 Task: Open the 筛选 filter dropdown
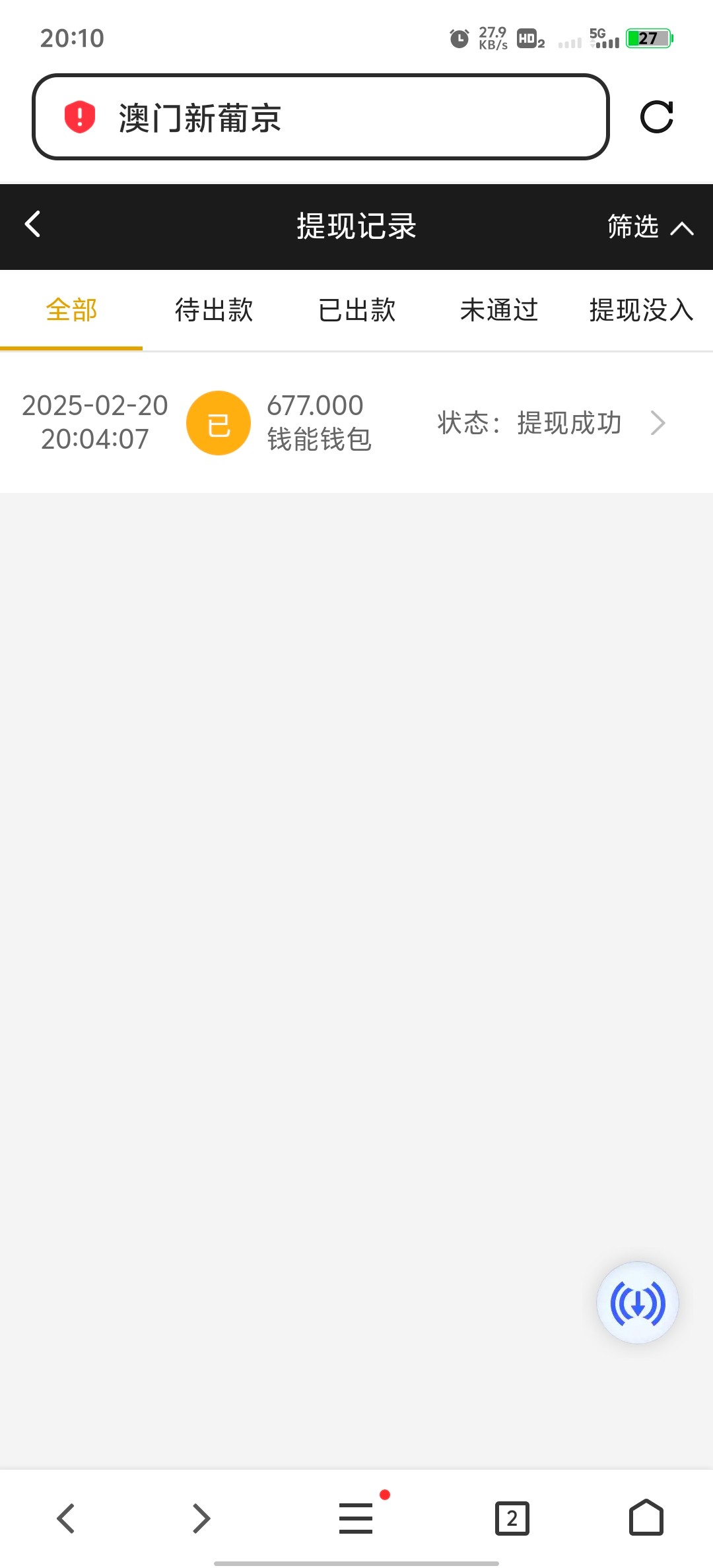tap(650, 226)
